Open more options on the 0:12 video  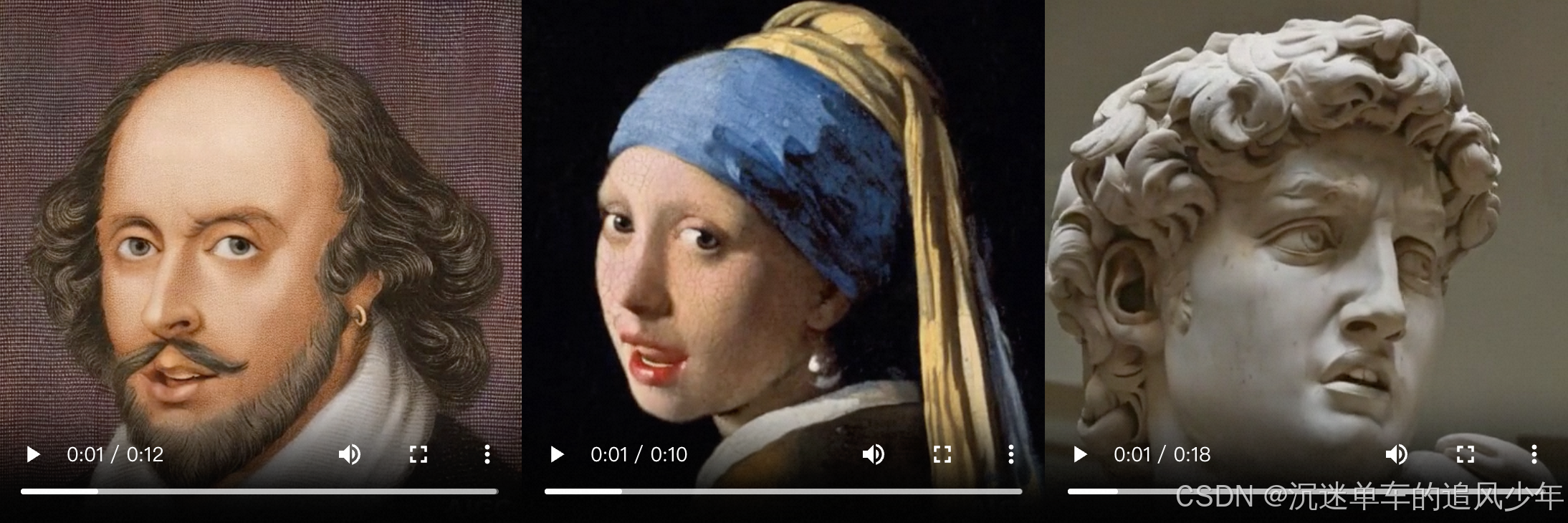click(x=487, y=454)
